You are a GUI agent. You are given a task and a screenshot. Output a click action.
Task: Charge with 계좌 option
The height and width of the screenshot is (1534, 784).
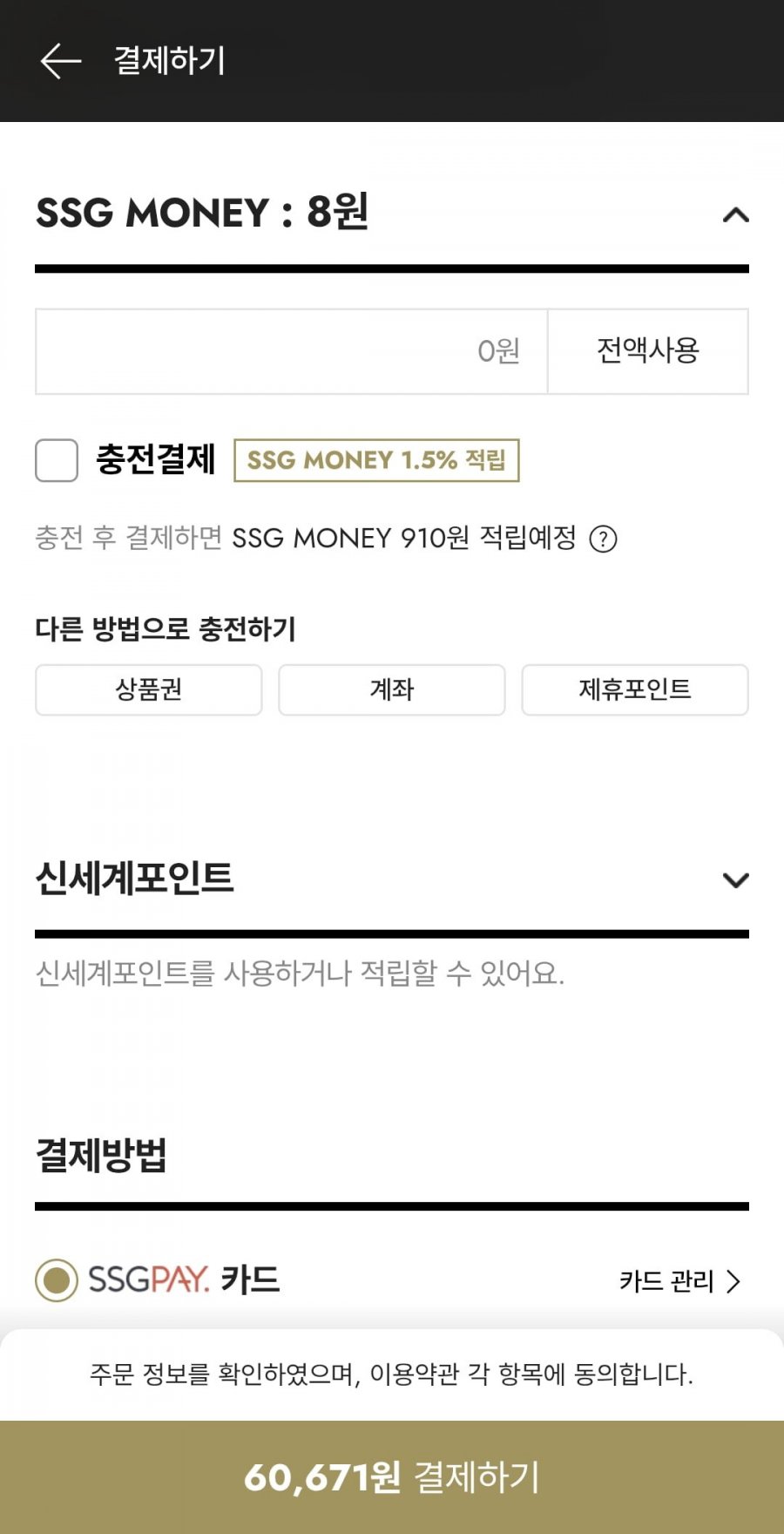(392, 689)
